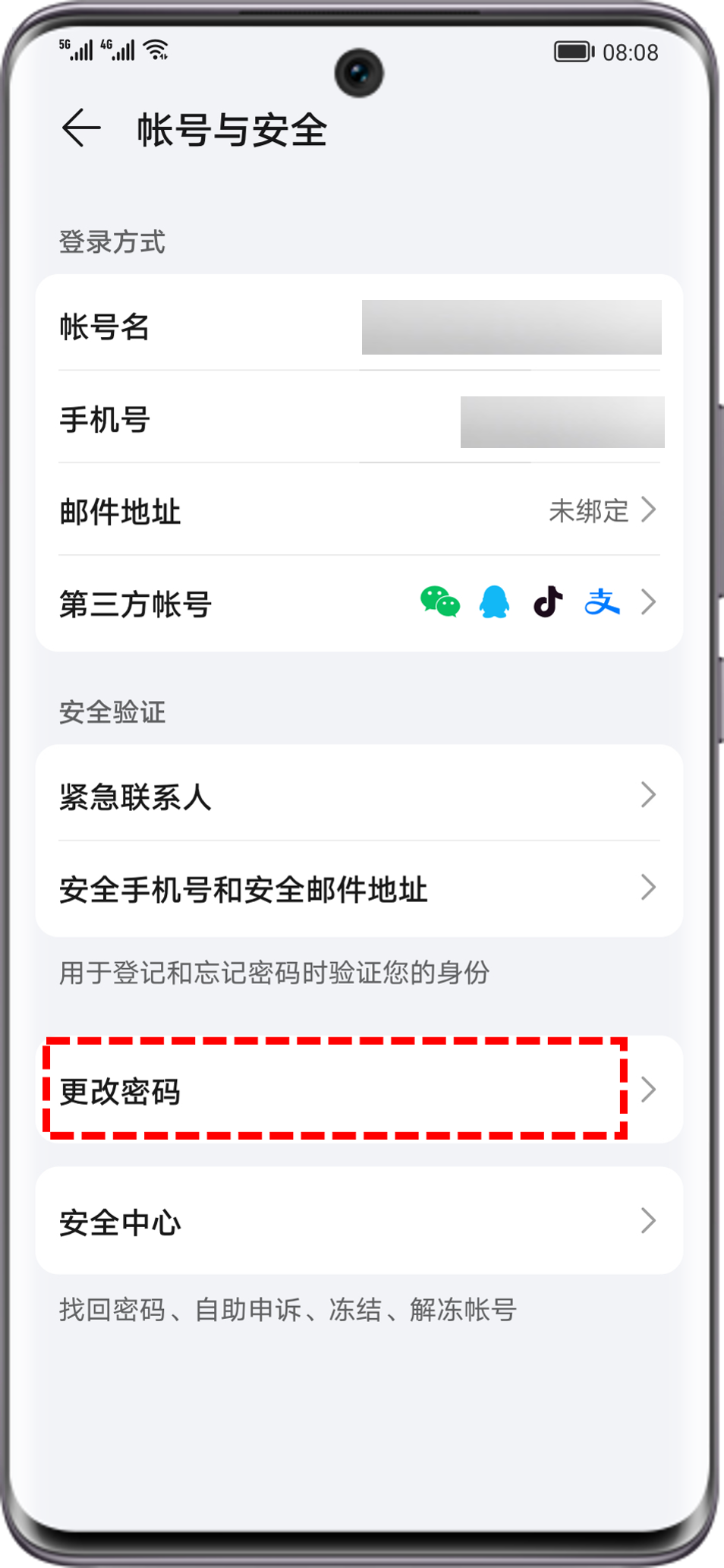Go back from 帐号与安全 page

[81, 128]
